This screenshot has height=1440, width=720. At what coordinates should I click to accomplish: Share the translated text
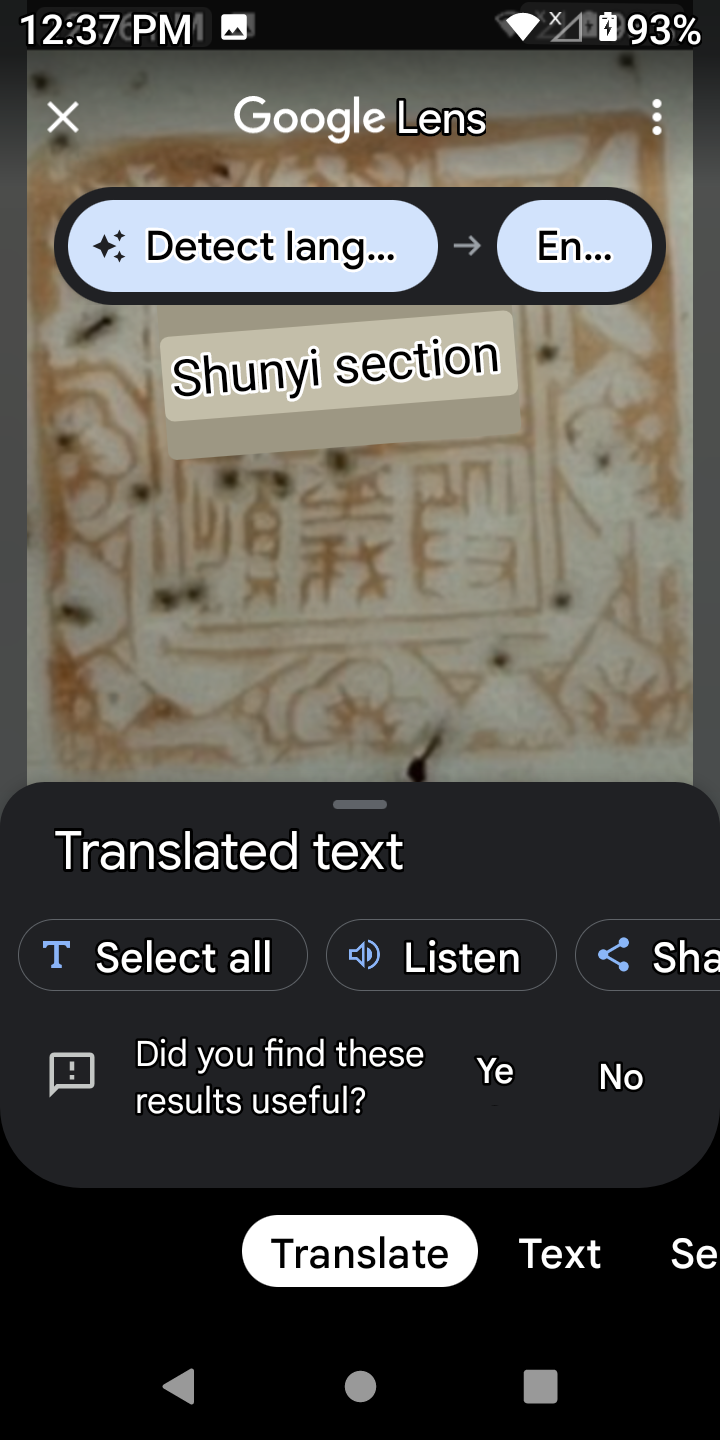pos(650,956)
